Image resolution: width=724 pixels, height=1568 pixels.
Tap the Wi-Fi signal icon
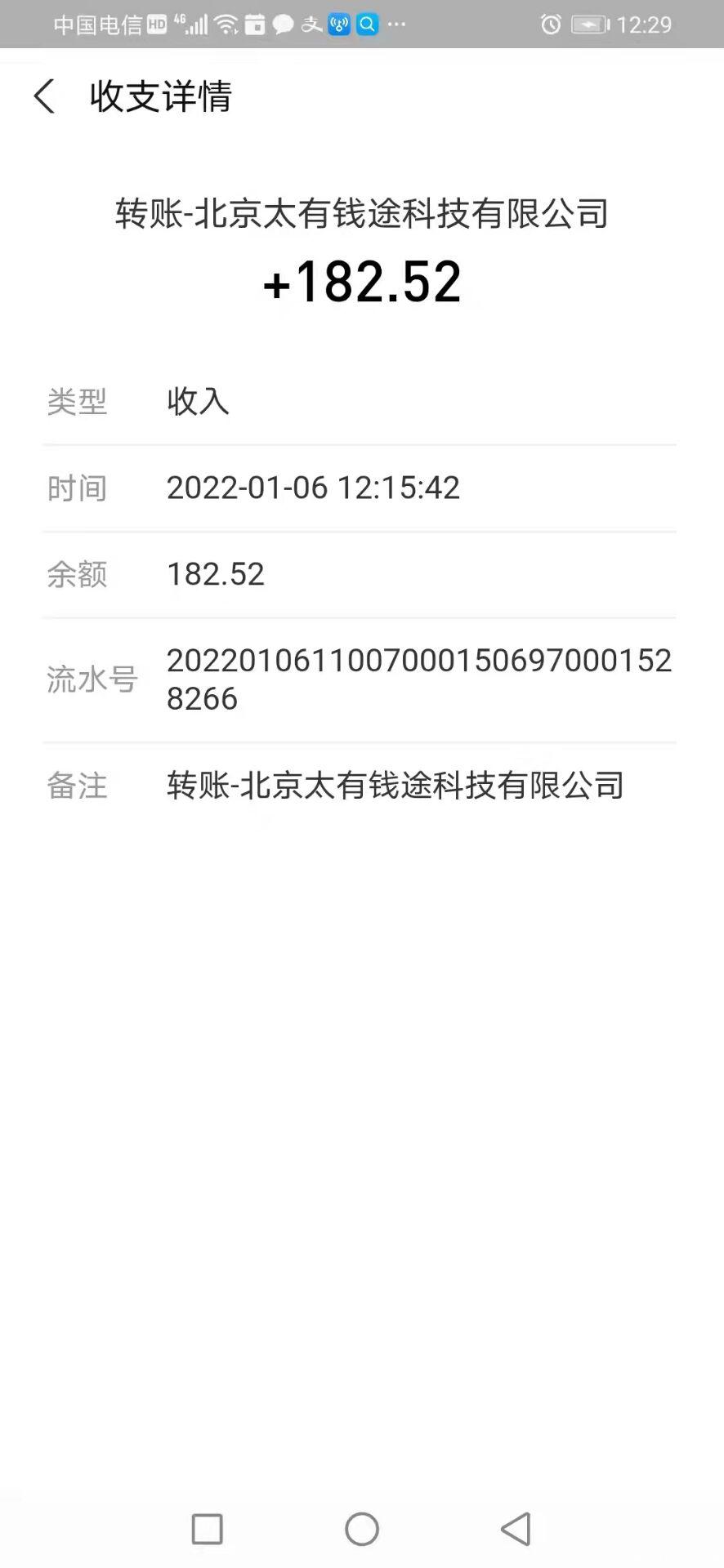tap(226, 24)
